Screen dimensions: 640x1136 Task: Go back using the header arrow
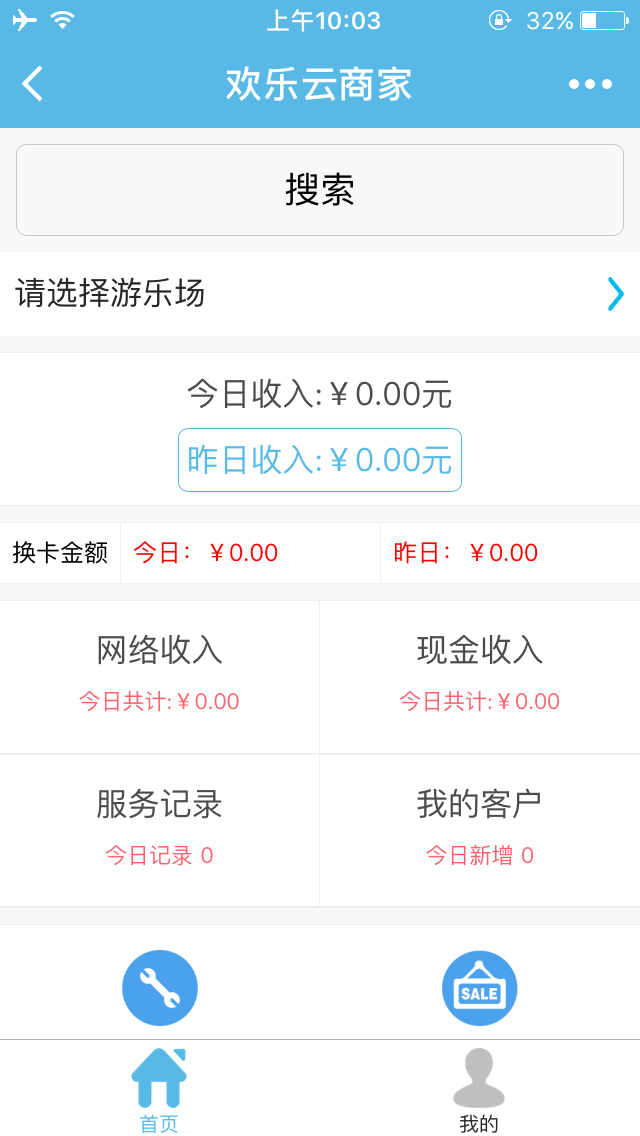tap(33, 84)
